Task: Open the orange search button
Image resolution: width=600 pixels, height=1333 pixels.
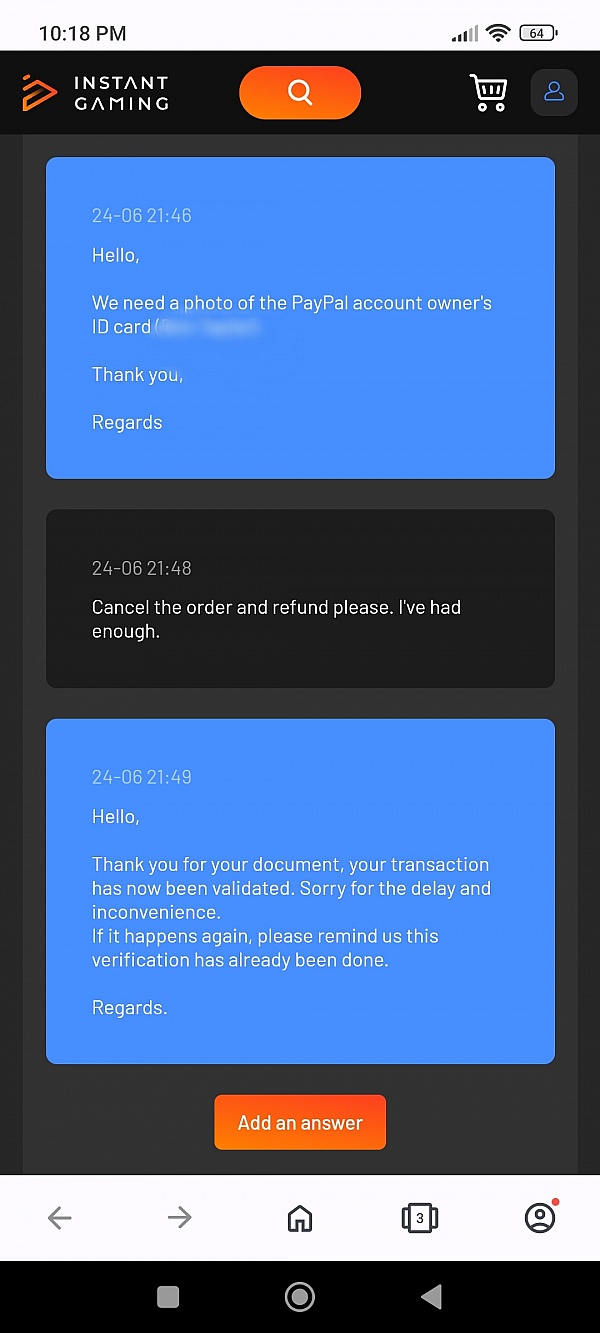Action: 300,93
